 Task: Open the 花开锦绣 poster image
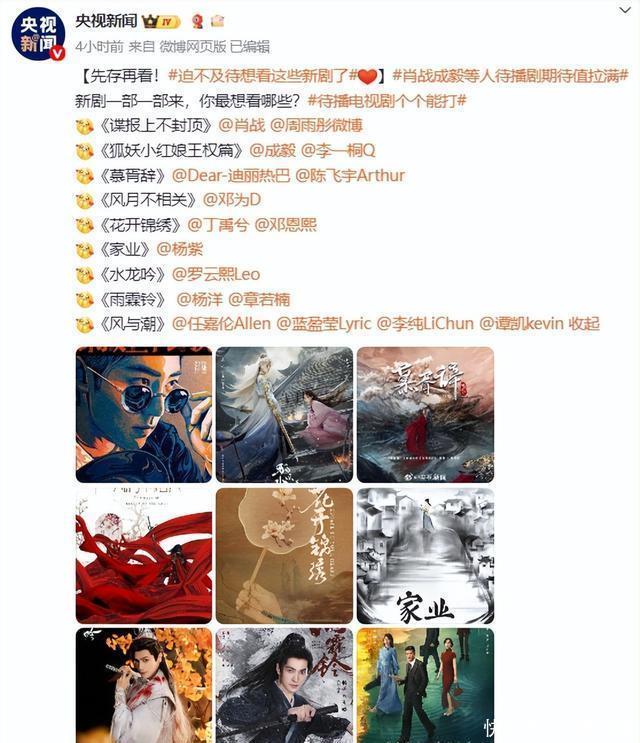coord(284,555)
